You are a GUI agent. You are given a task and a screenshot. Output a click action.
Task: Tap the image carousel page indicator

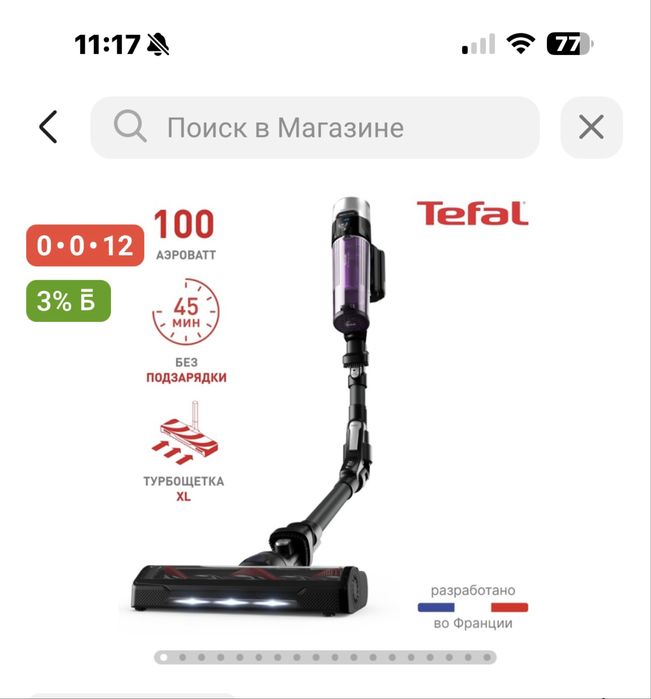(x=325, y=657)
